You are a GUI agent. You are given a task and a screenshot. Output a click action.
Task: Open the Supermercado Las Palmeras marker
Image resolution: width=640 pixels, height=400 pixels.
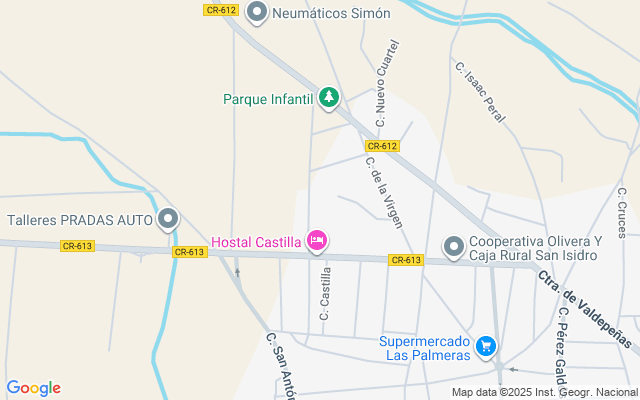point(486,347)
